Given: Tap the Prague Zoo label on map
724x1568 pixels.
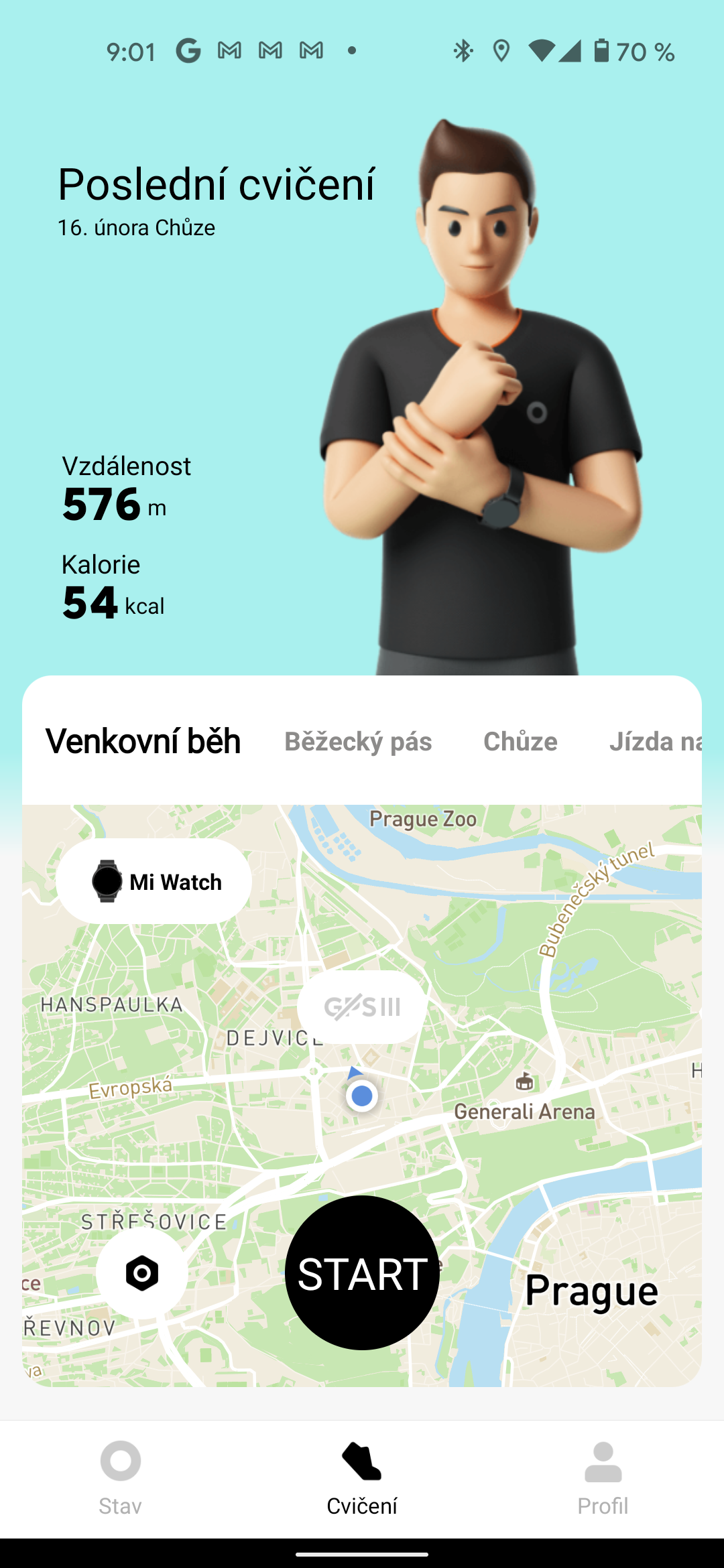Looking at the screenshot, I should 423,819.
